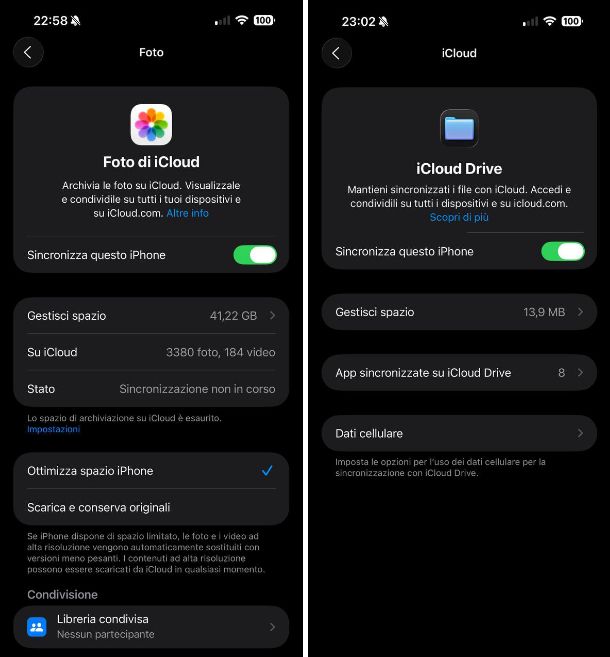
Task: Open Gestisci spazio showing 41,22 GB
Action: (151, 316)
